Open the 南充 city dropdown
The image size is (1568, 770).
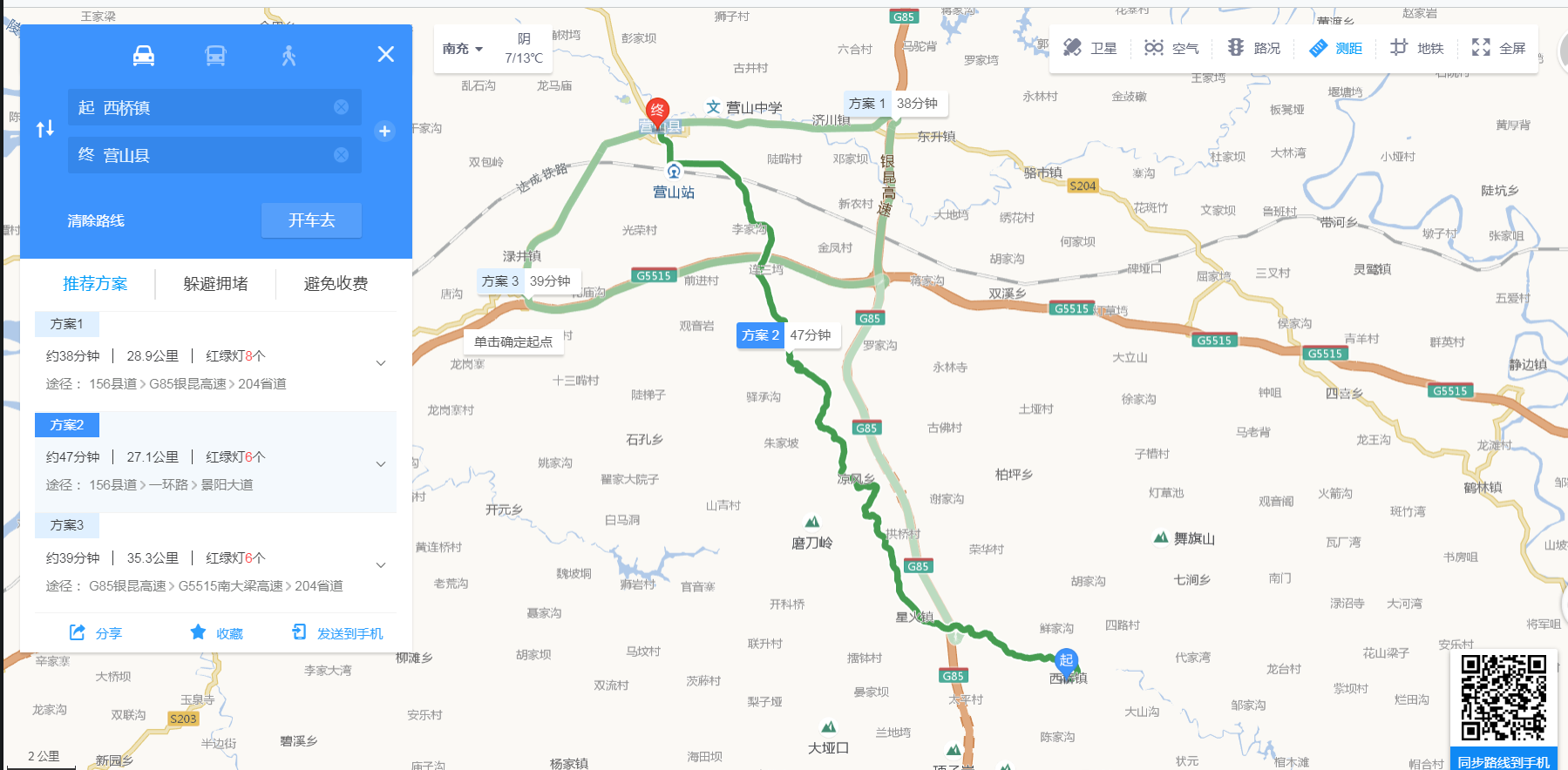463,49
